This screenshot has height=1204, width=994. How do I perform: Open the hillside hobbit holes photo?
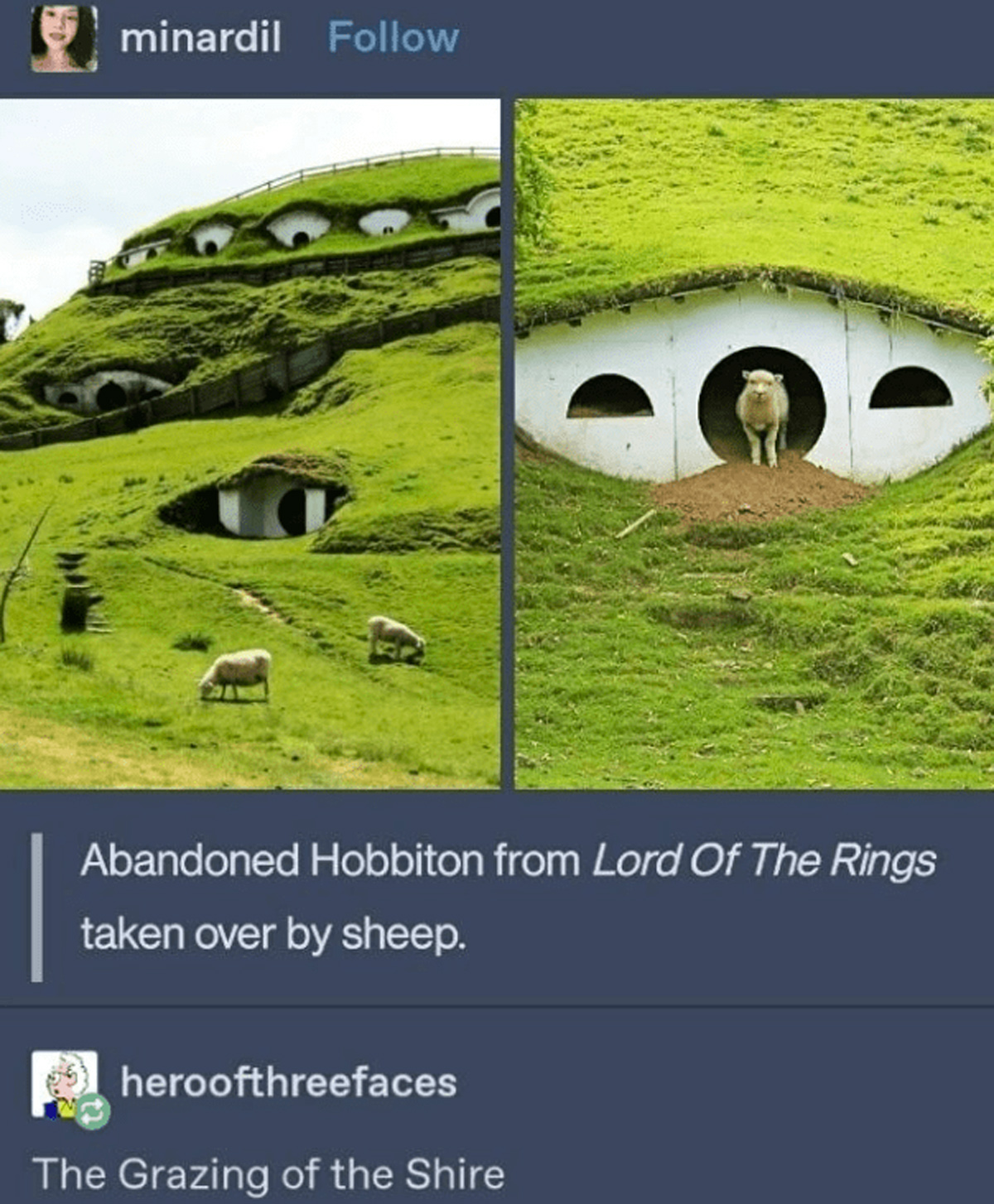[249, 443]
